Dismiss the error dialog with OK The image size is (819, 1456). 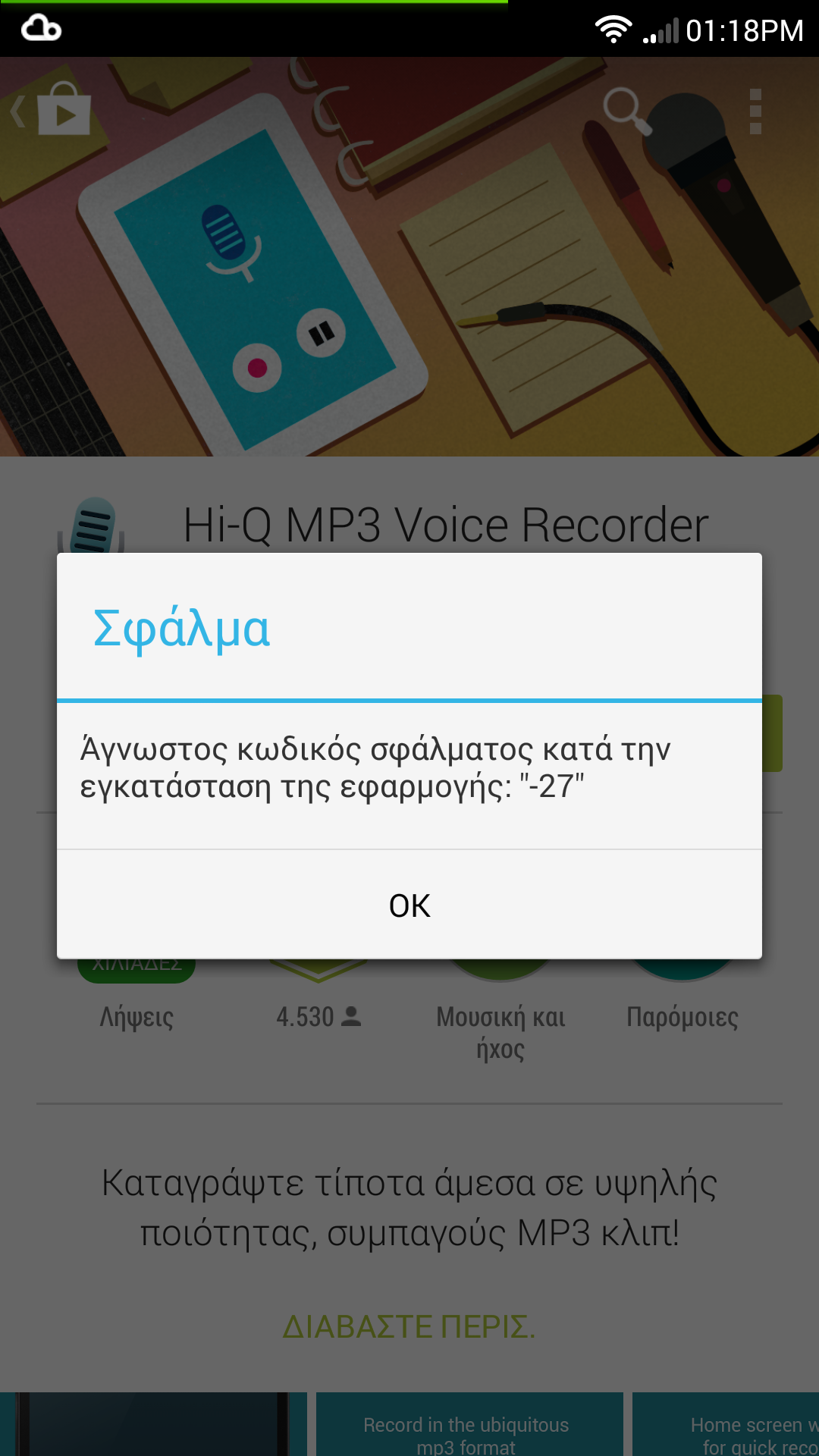click(409, 905)
